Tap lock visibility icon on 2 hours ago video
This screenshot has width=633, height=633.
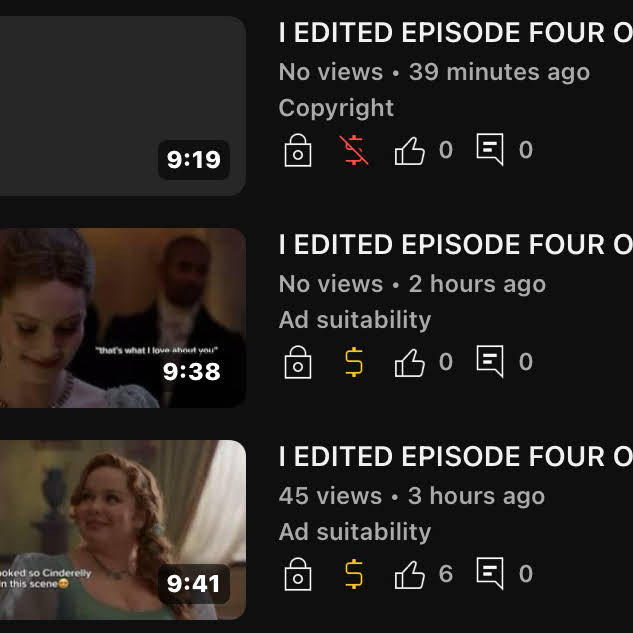pos(298,363)
